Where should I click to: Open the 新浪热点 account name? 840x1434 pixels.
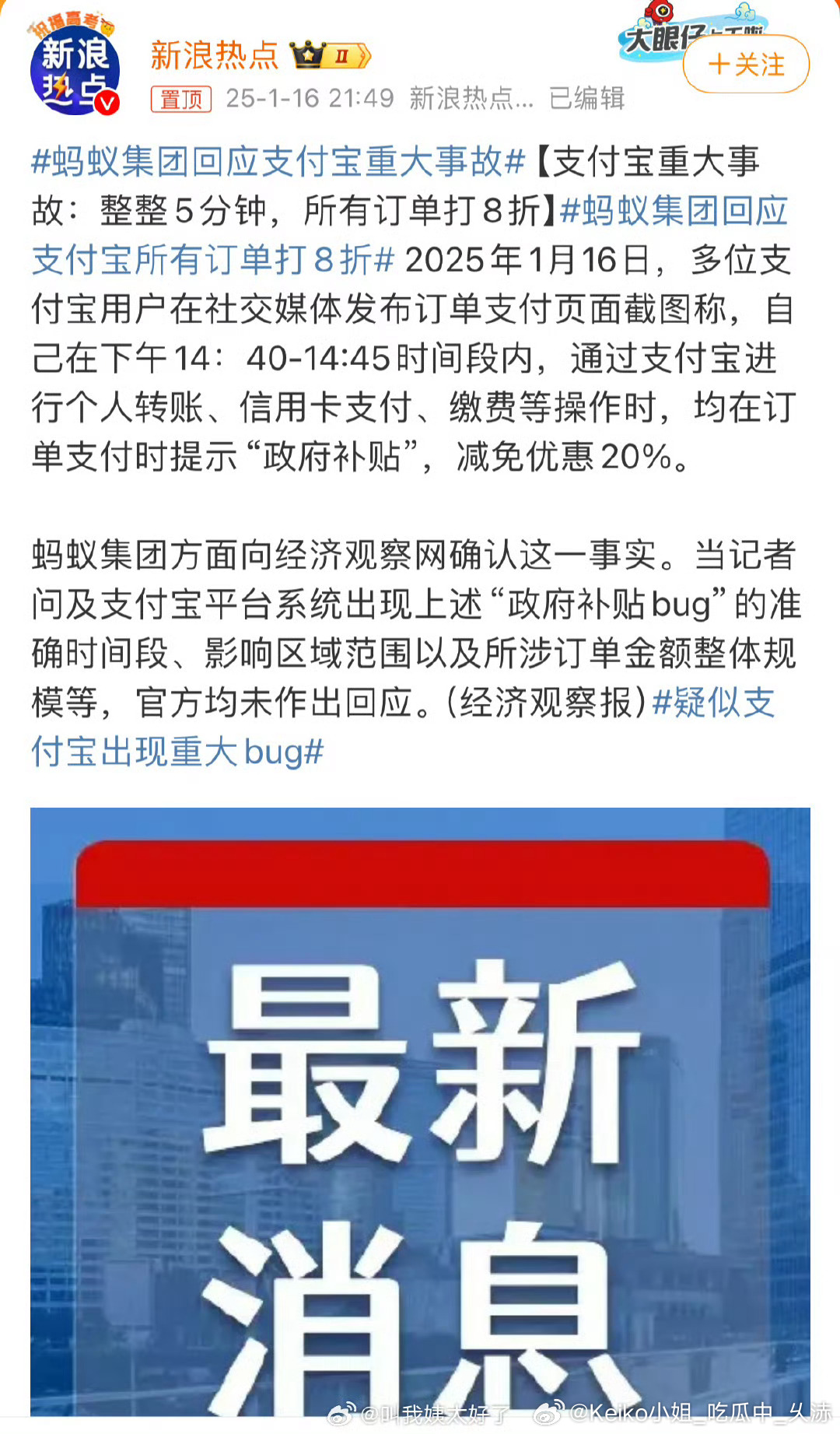click(214, 55)
